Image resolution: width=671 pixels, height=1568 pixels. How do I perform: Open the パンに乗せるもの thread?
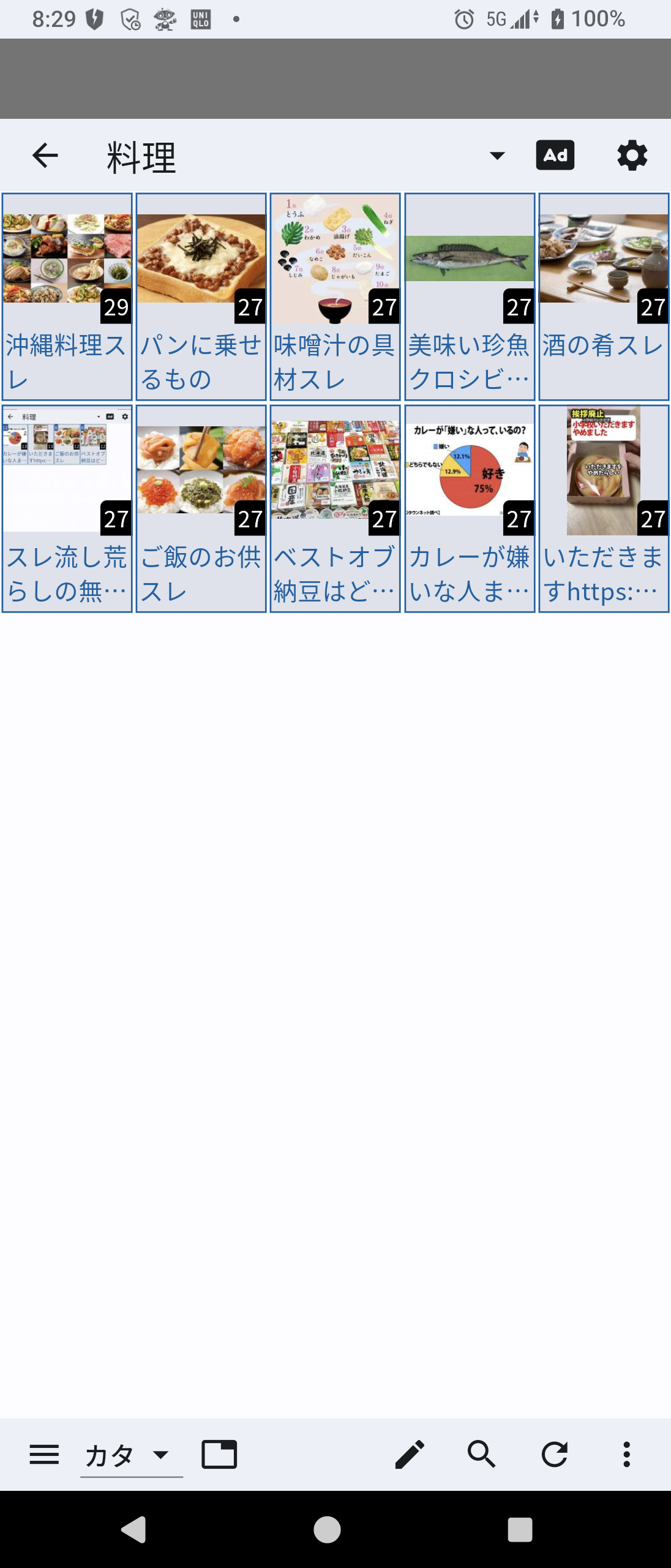[x=201, y=297]
